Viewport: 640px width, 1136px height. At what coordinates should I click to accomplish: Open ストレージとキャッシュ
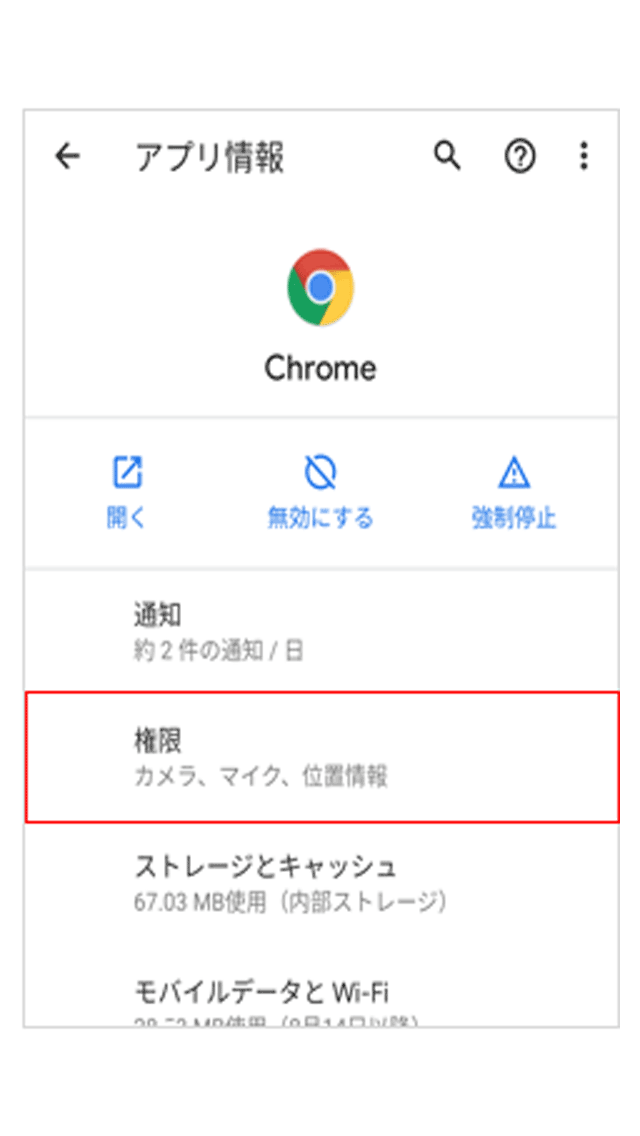[x=320, y=883]
